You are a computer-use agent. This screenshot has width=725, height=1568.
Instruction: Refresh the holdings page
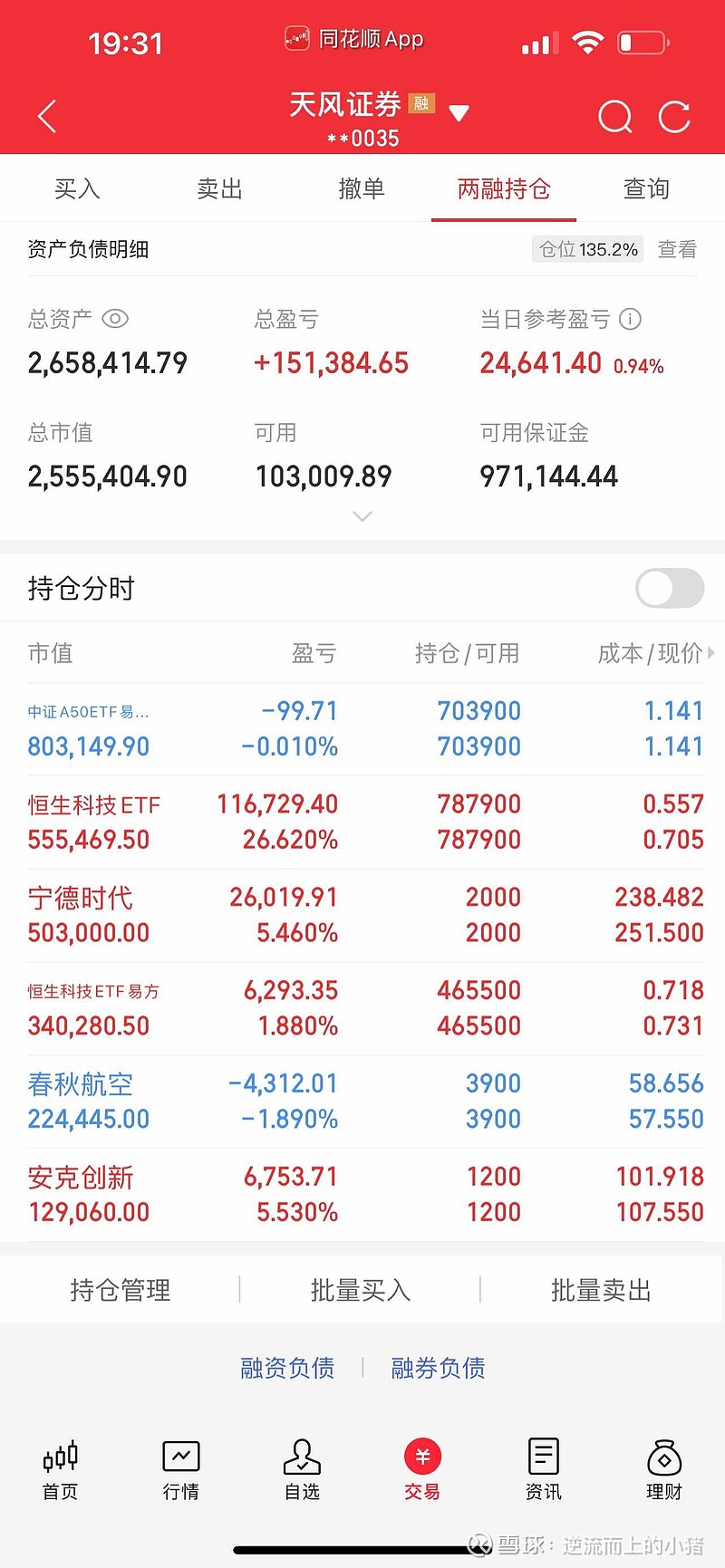[674, 117]
